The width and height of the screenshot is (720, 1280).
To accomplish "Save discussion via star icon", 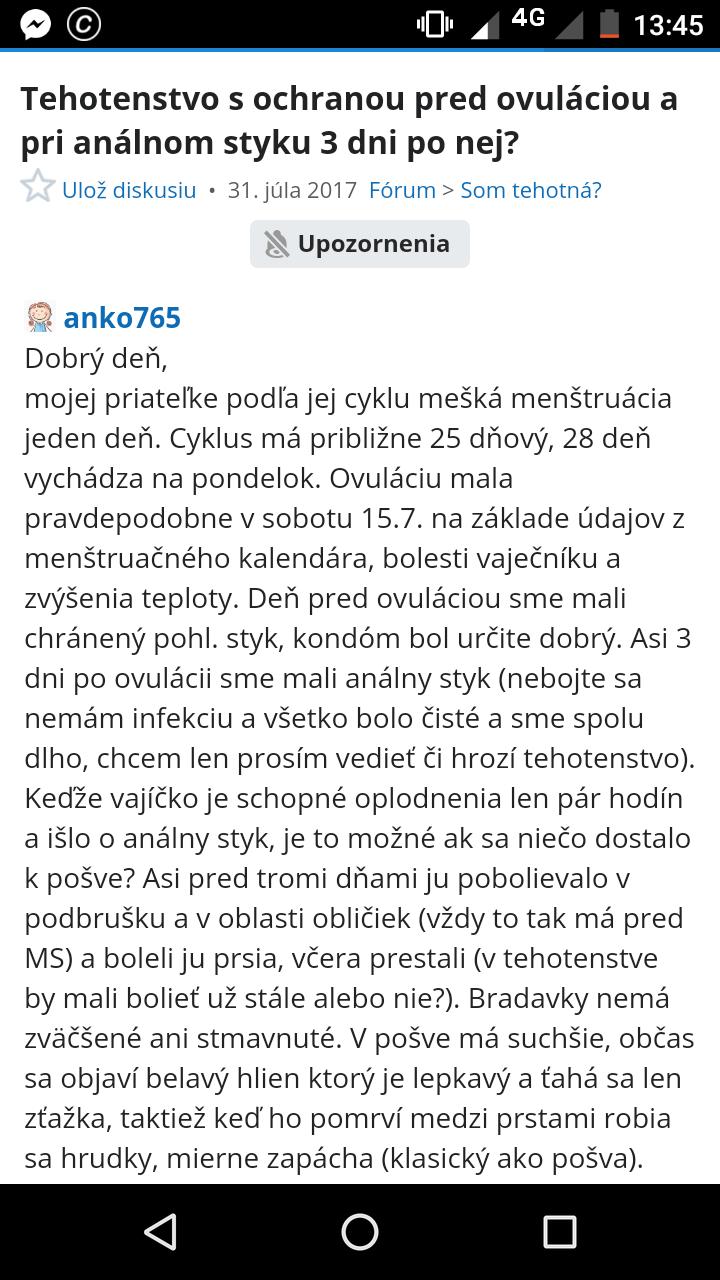I will [38, 187].
